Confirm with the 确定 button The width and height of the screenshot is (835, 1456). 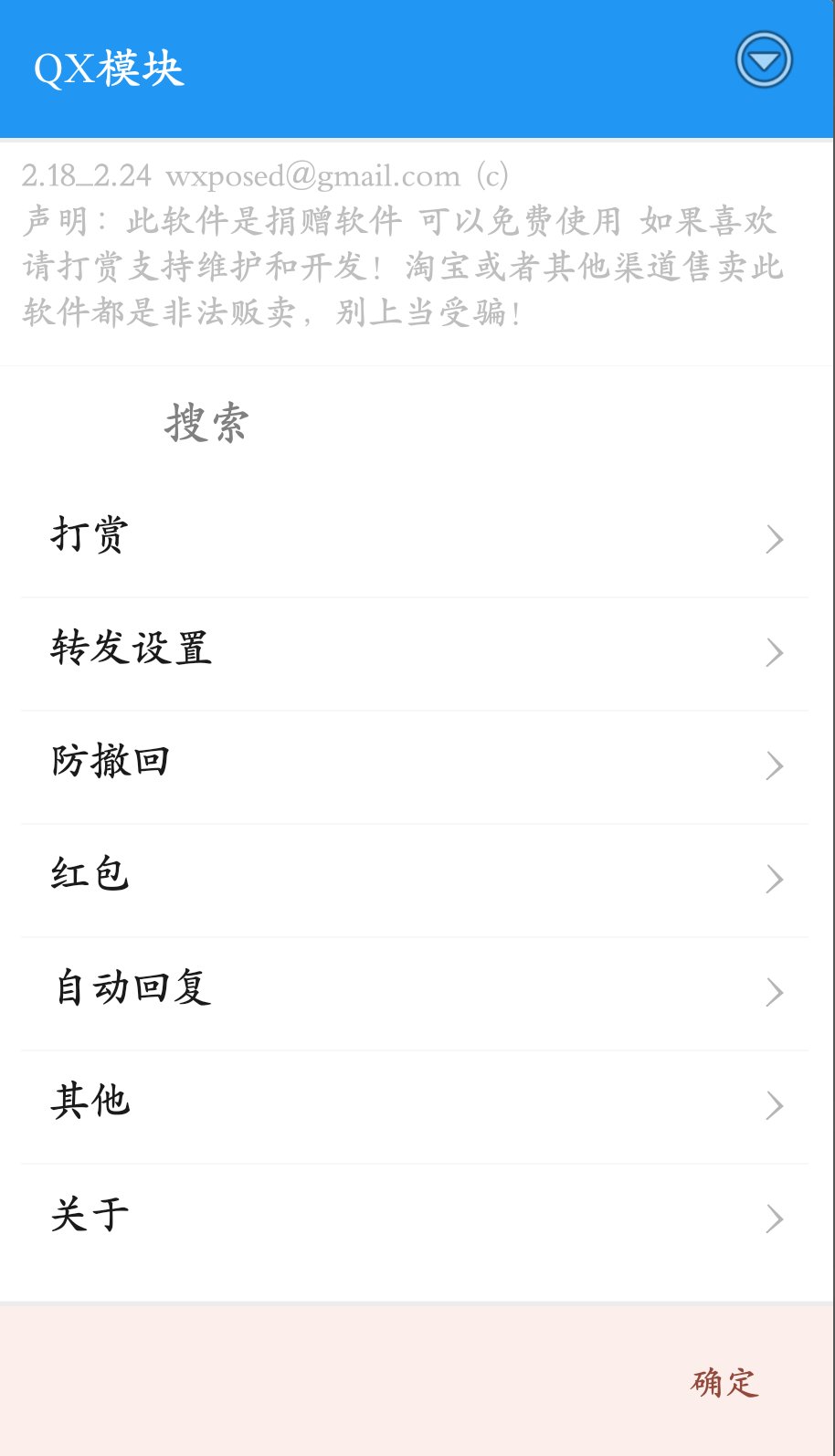(x=724, y=1383)
